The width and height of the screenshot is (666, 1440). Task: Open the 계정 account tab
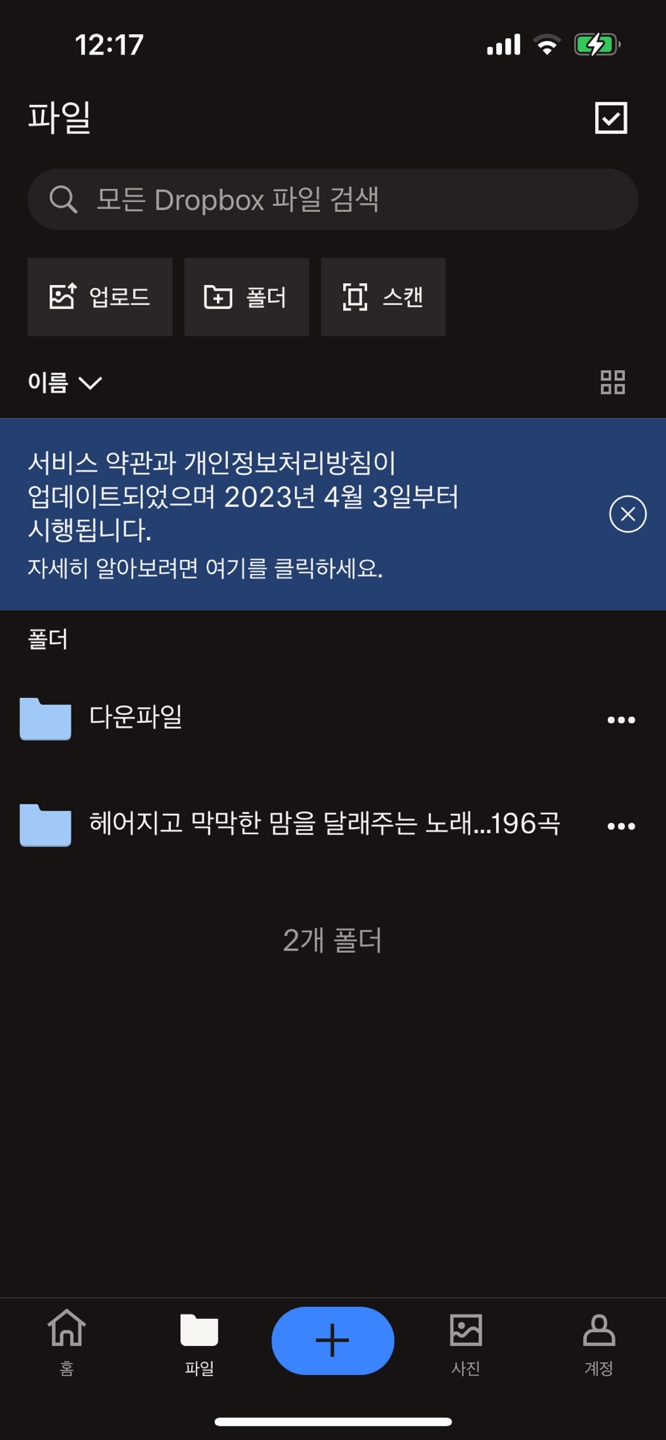(x=598, y=1343)
